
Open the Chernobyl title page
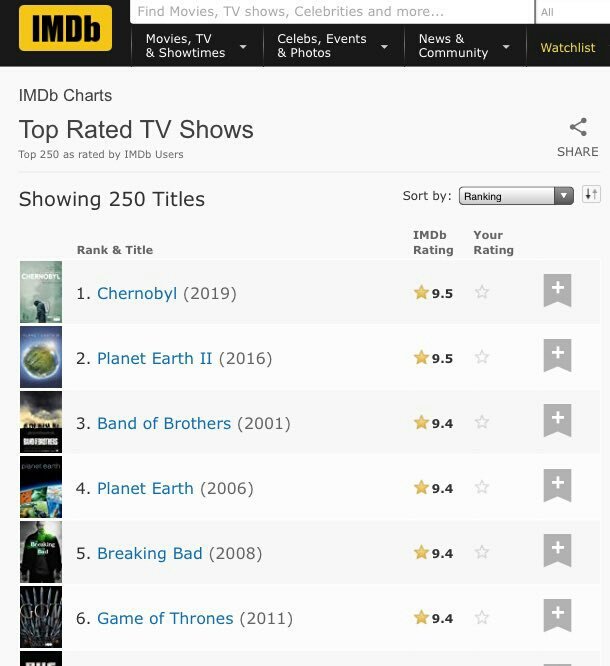tap(137, 294)
